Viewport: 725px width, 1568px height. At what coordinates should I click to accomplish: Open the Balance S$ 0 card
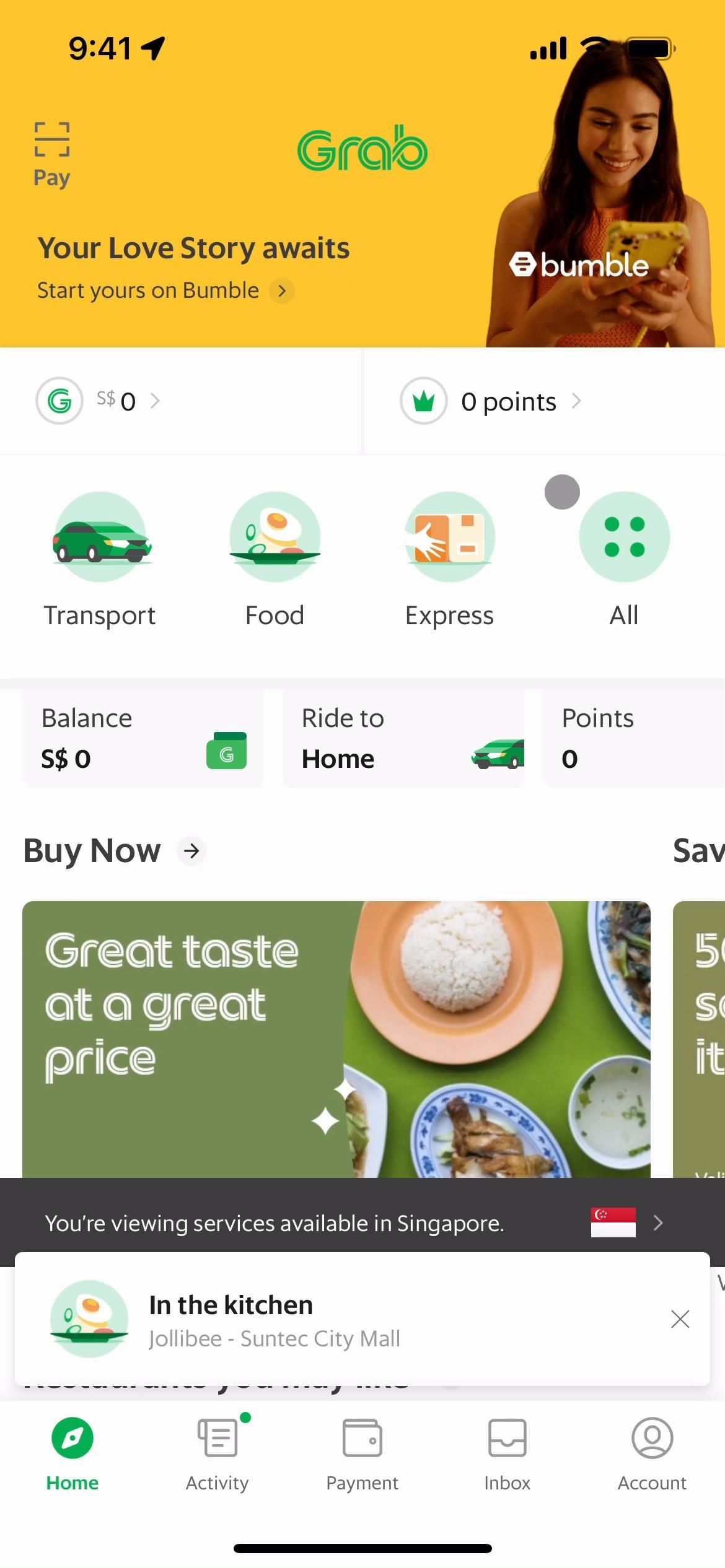pos(143,738)
